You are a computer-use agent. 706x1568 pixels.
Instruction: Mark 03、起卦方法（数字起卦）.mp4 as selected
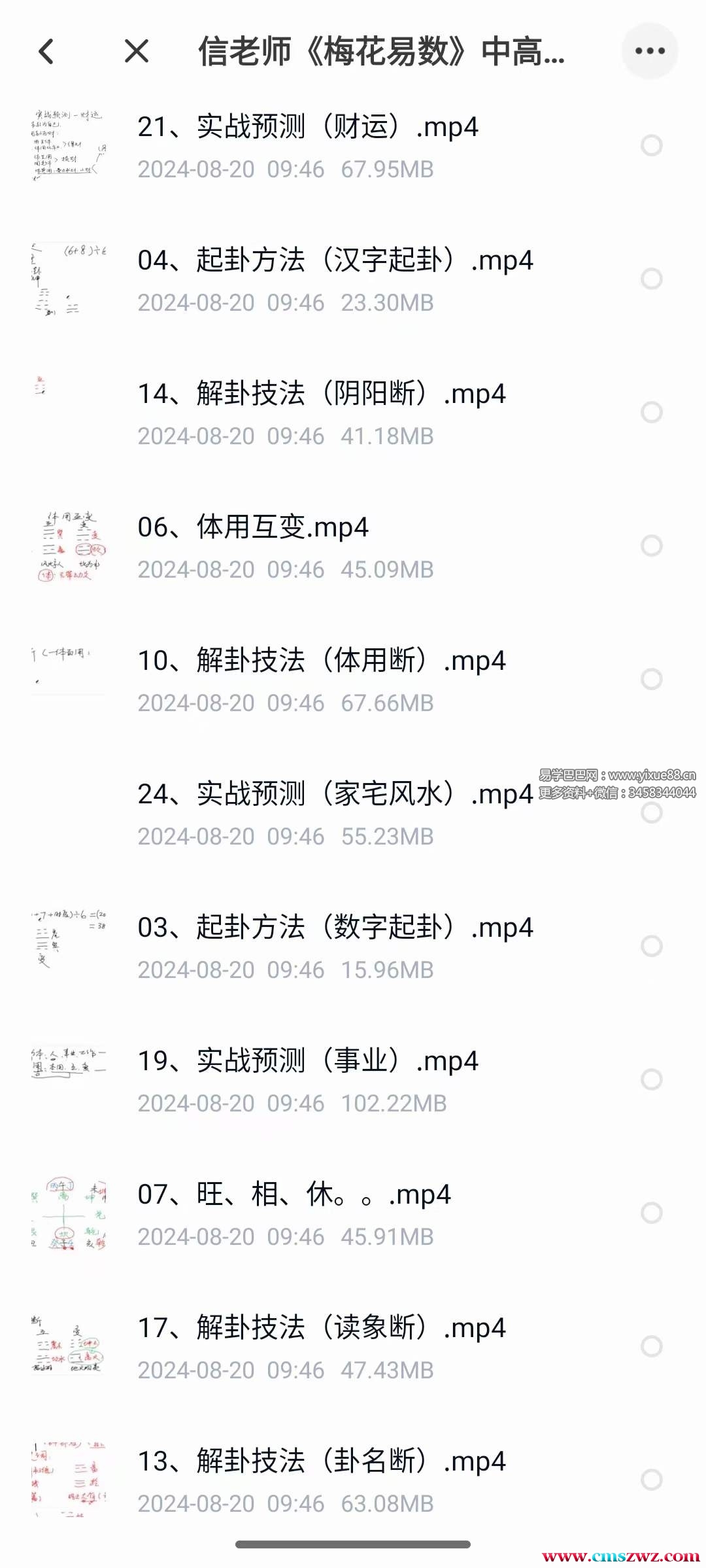point(652,946)
